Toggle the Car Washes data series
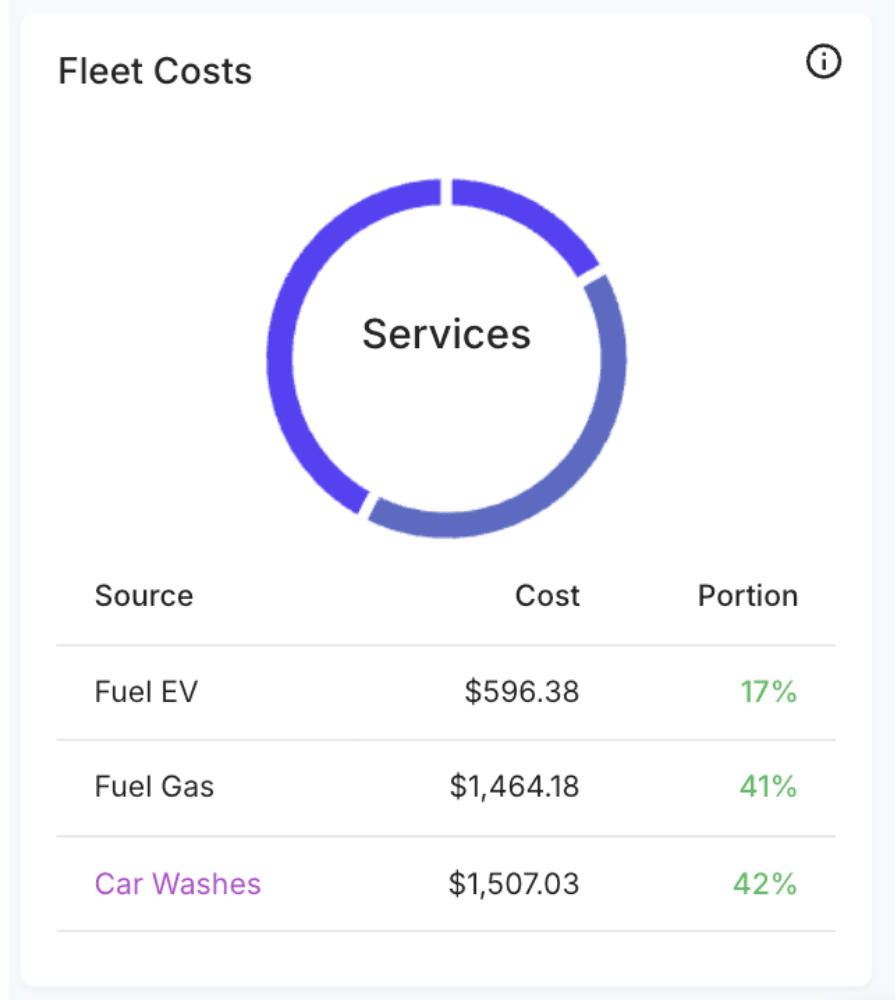 click(x=176, y=884)
